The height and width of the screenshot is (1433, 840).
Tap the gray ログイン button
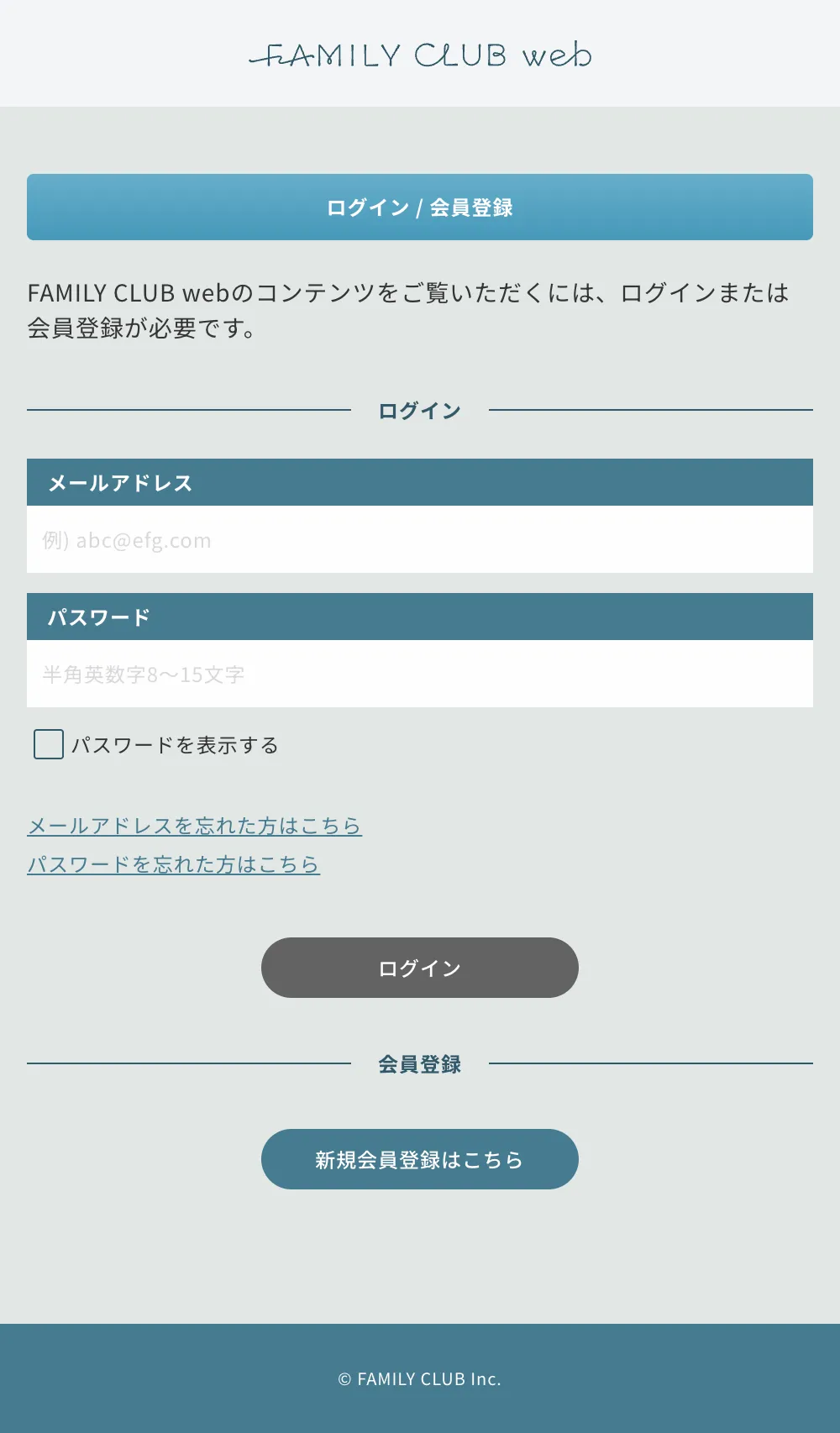pyautogui.click(x=420, y=968)
